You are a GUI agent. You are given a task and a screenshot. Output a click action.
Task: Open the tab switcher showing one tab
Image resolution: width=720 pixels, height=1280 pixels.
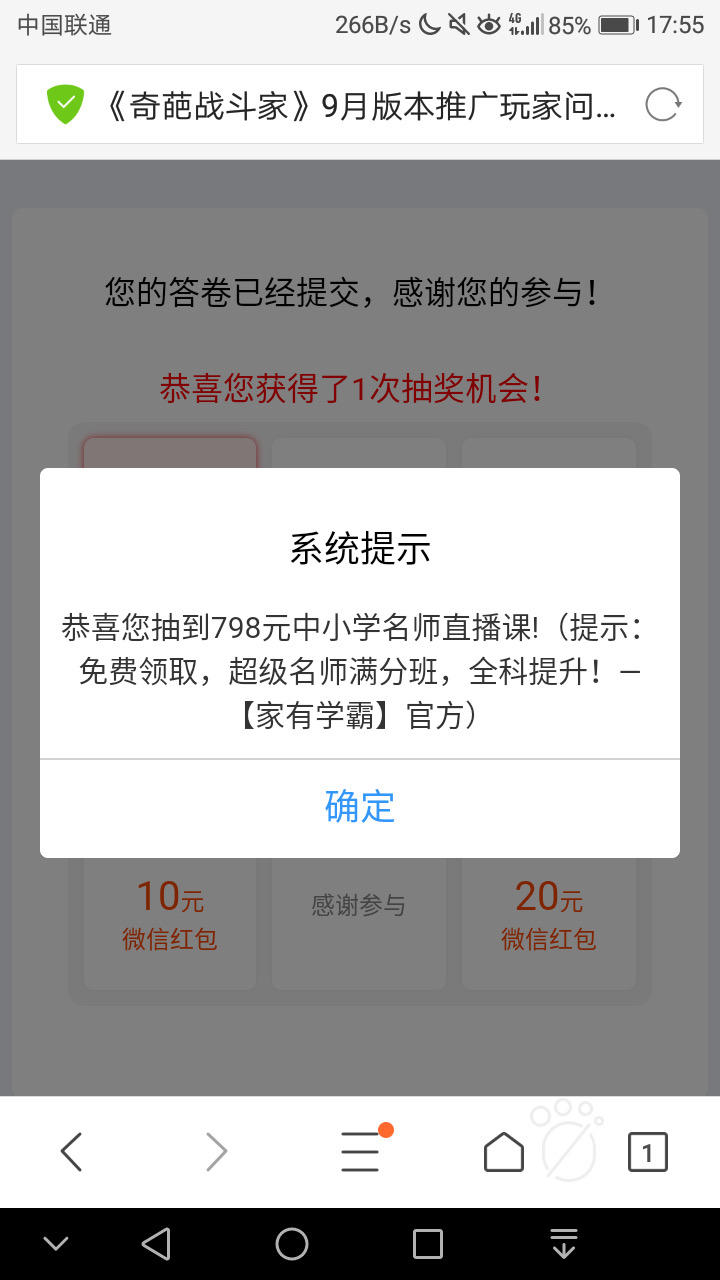pos(648,1151)
